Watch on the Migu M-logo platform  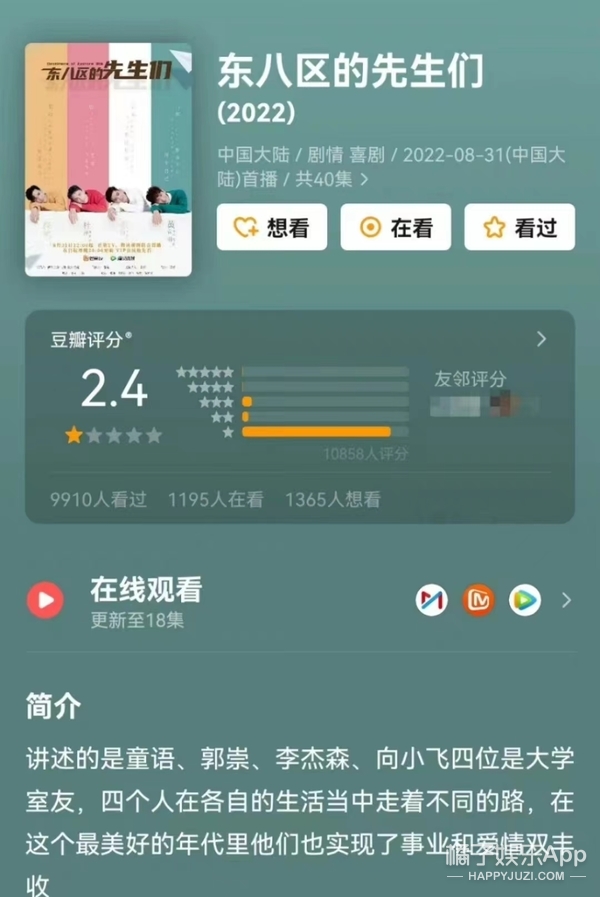(432, 600)
